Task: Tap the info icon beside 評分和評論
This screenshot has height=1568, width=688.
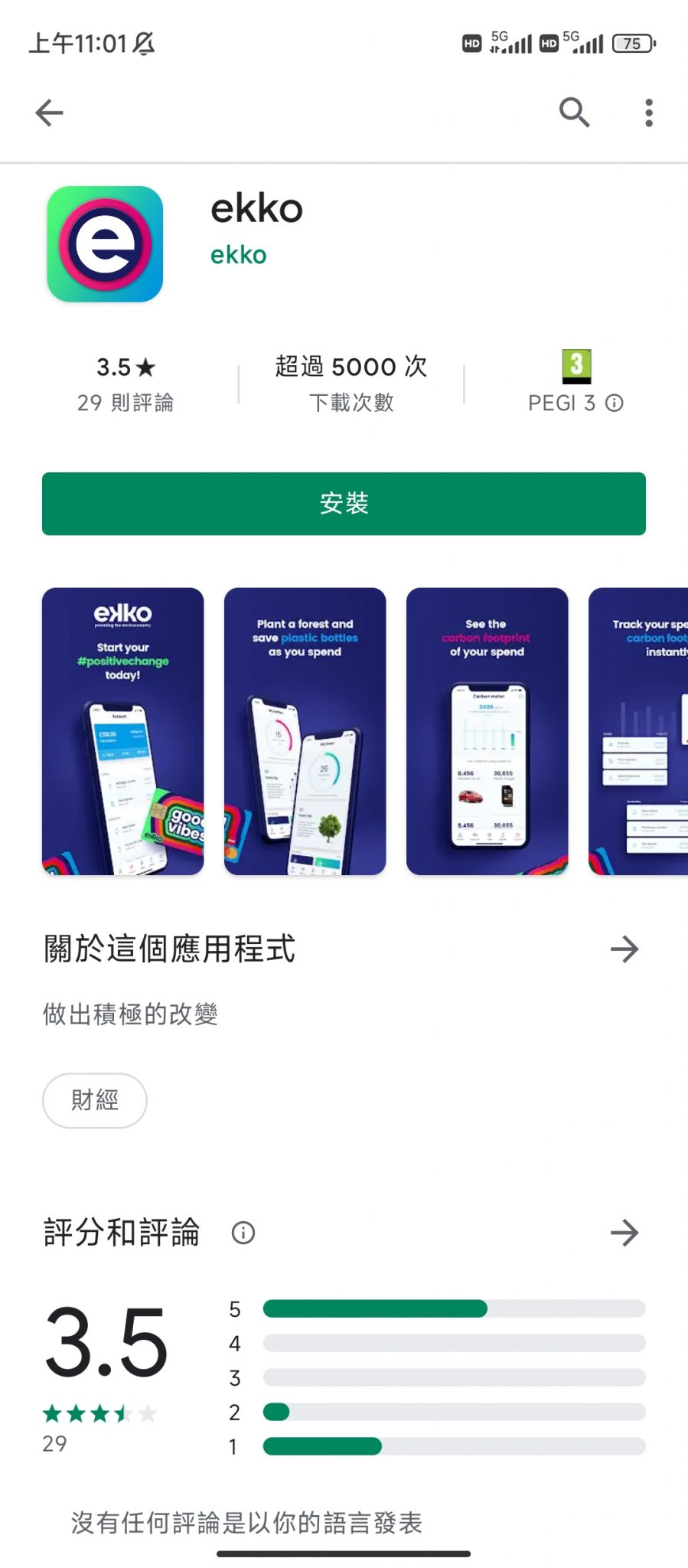Action: point(243,1233)
